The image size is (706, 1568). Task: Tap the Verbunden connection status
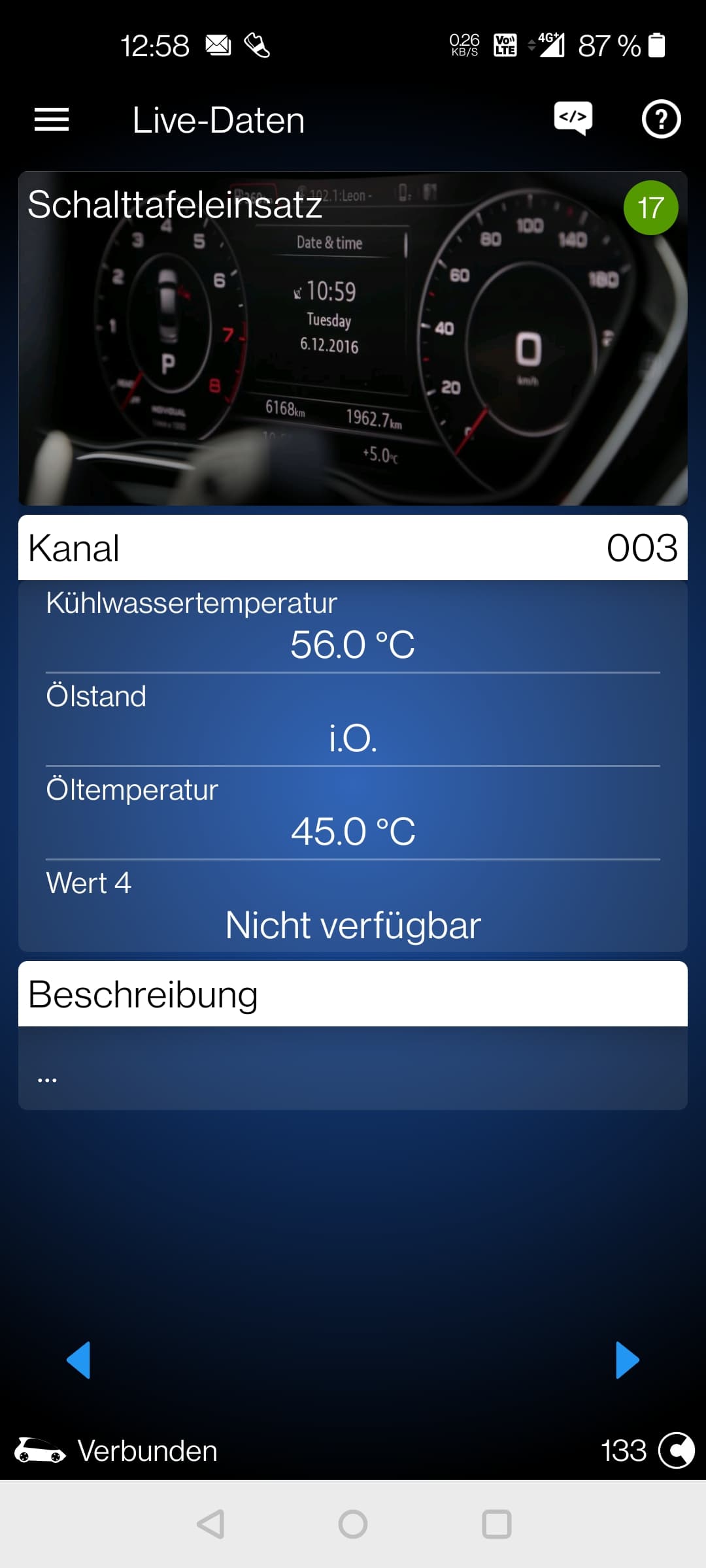coord(147,1451)
